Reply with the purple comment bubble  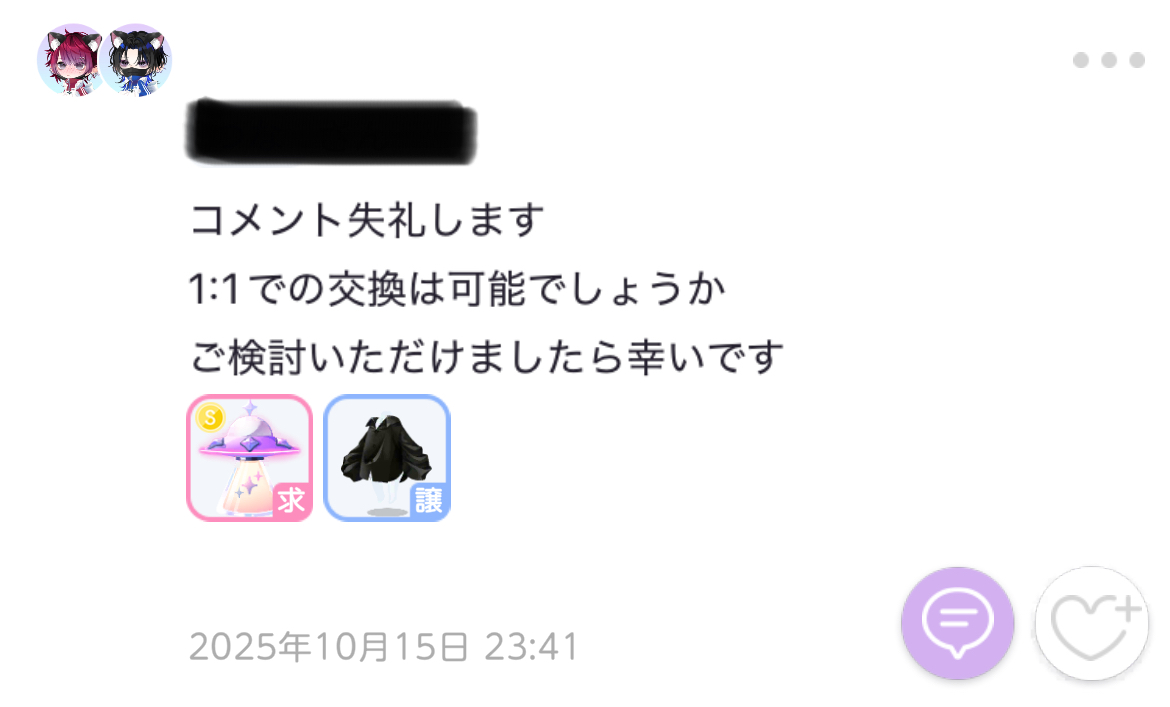click(957, 623)
